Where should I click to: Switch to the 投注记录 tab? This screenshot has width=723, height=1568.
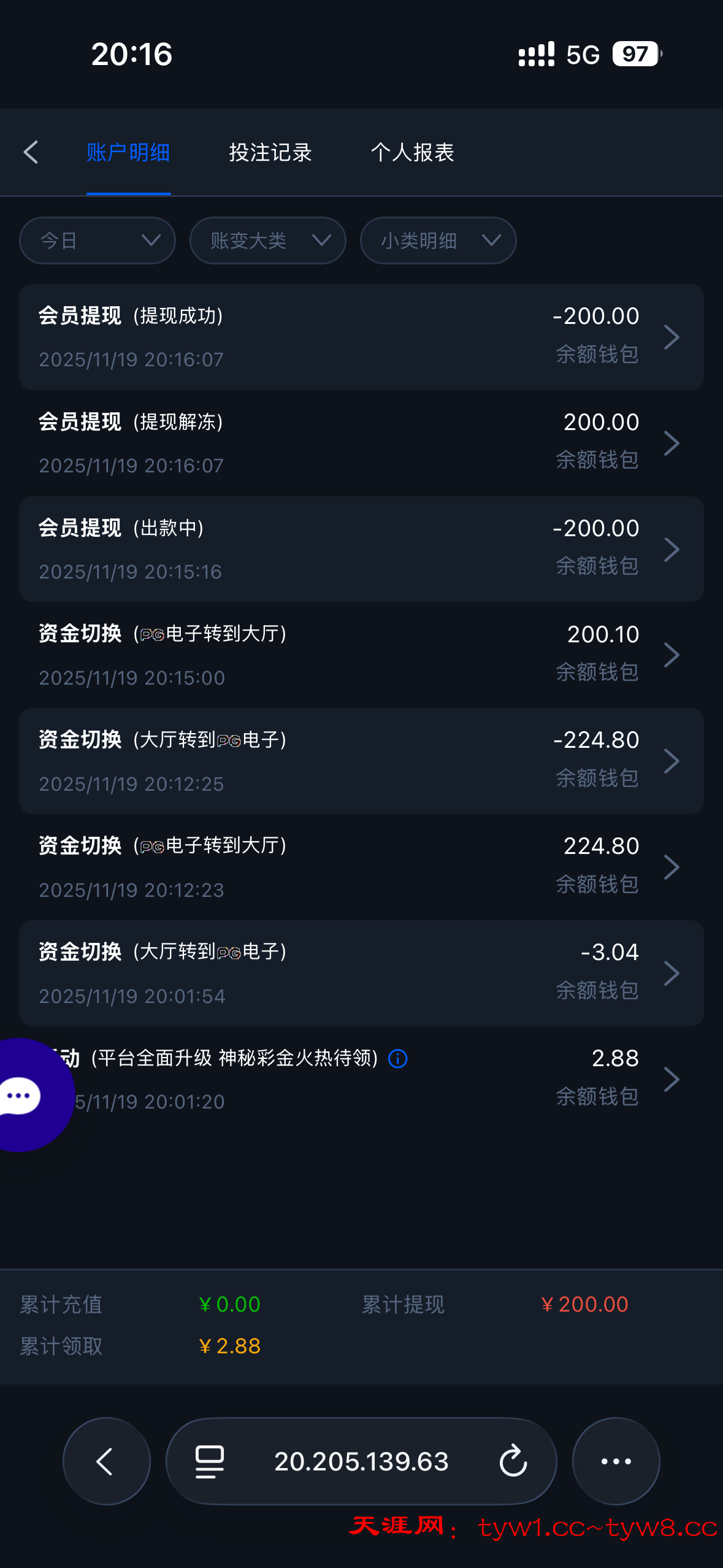pos(270,152)
